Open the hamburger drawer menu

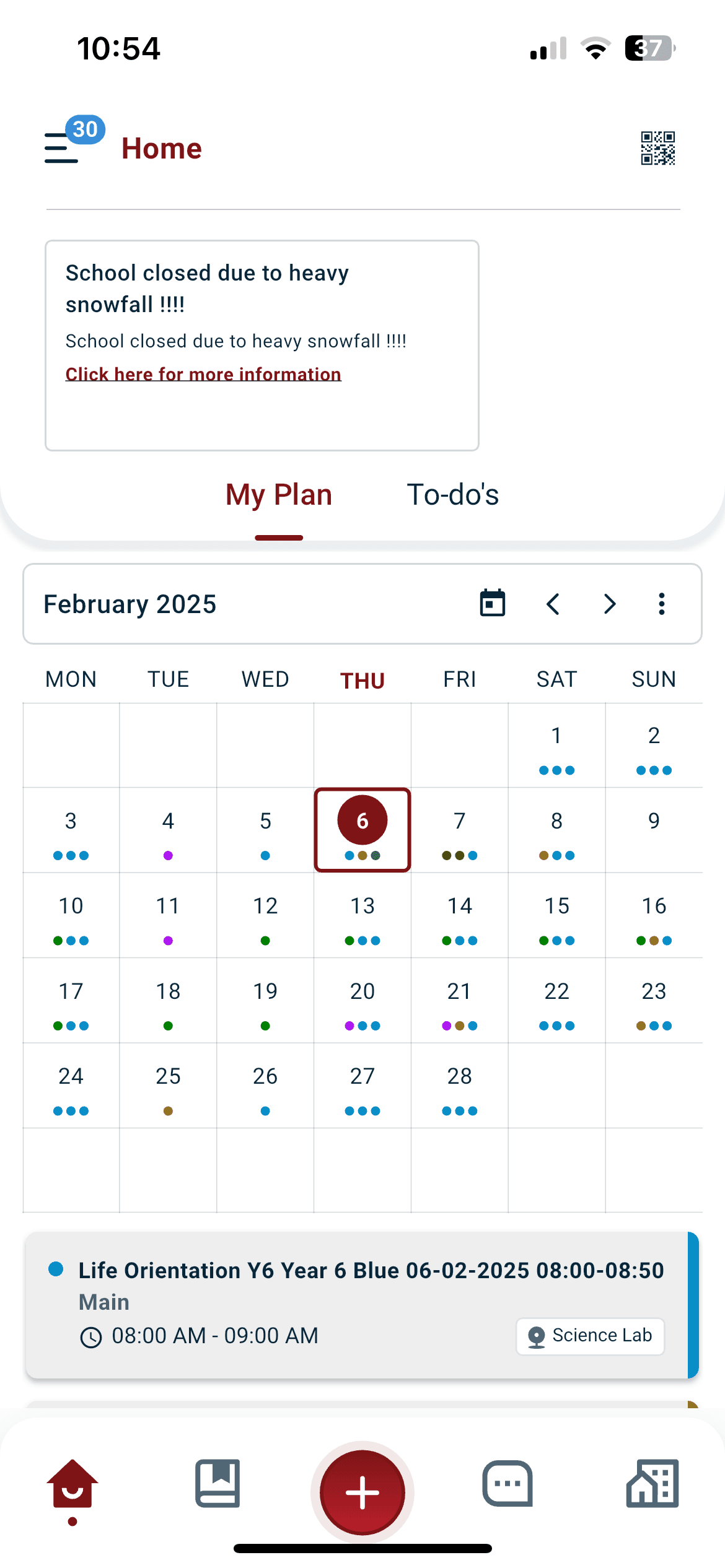click(x=62, y=147)
